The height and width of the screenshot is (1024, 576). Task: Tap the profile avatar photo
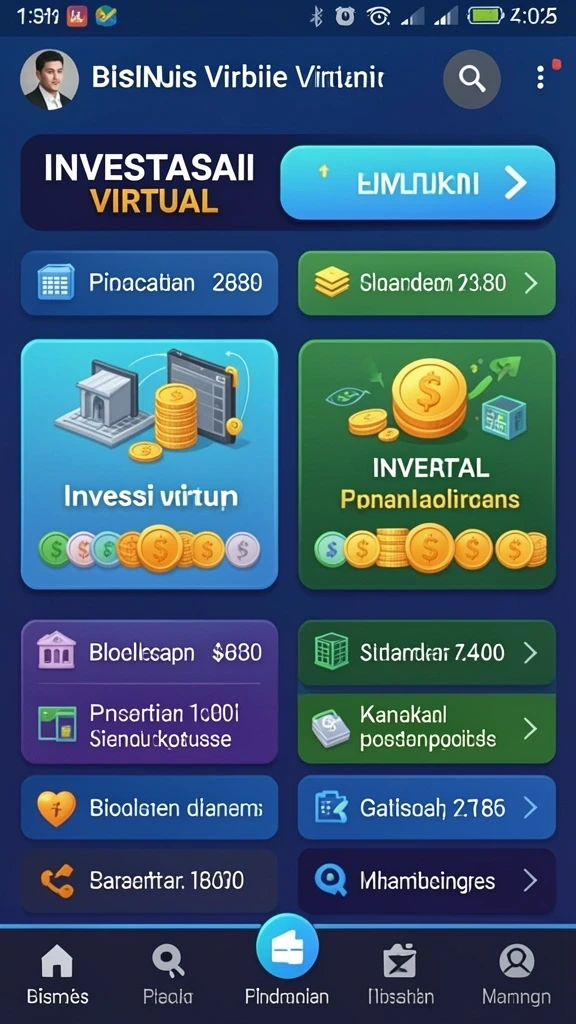(x=49, y=79)
